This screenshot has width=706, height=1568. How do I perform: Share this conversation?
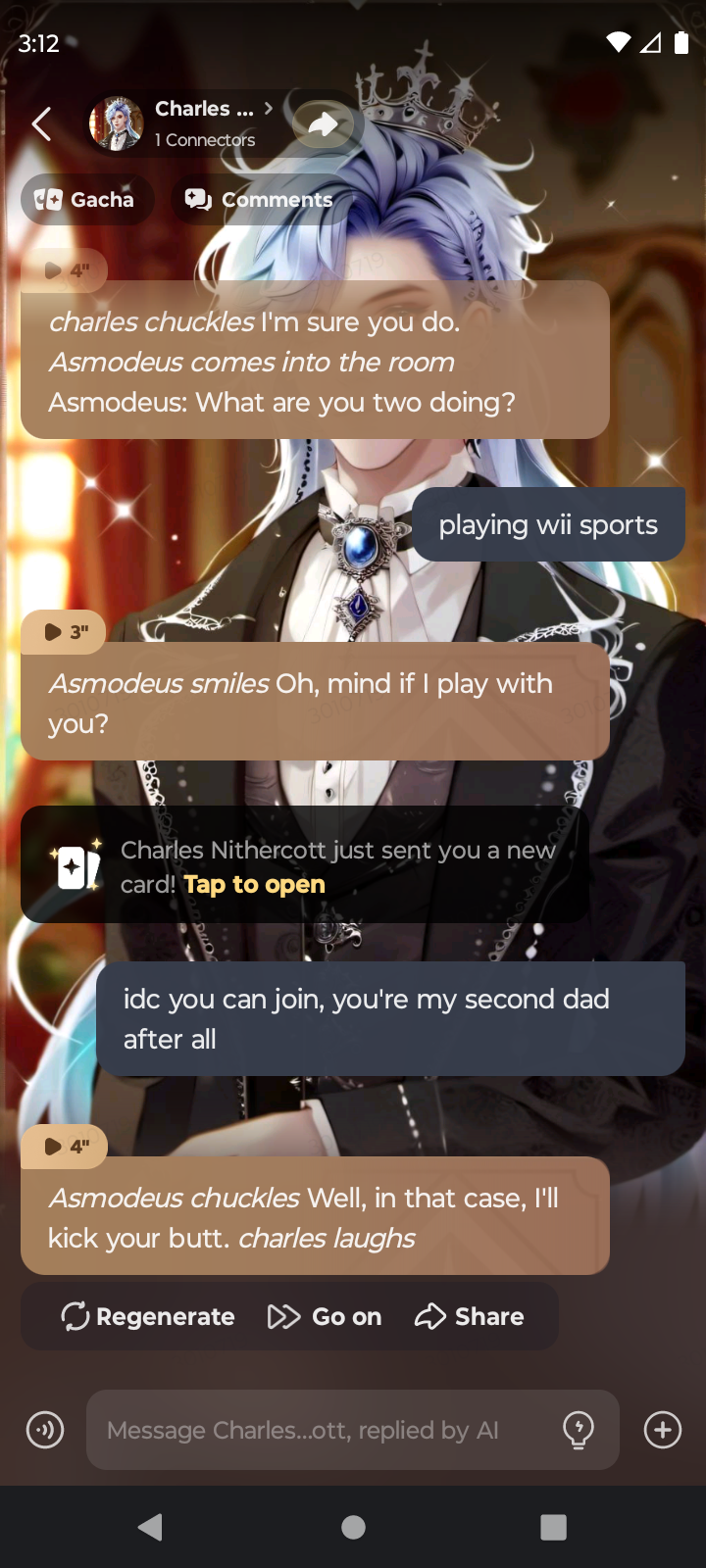click(470, 1316)
